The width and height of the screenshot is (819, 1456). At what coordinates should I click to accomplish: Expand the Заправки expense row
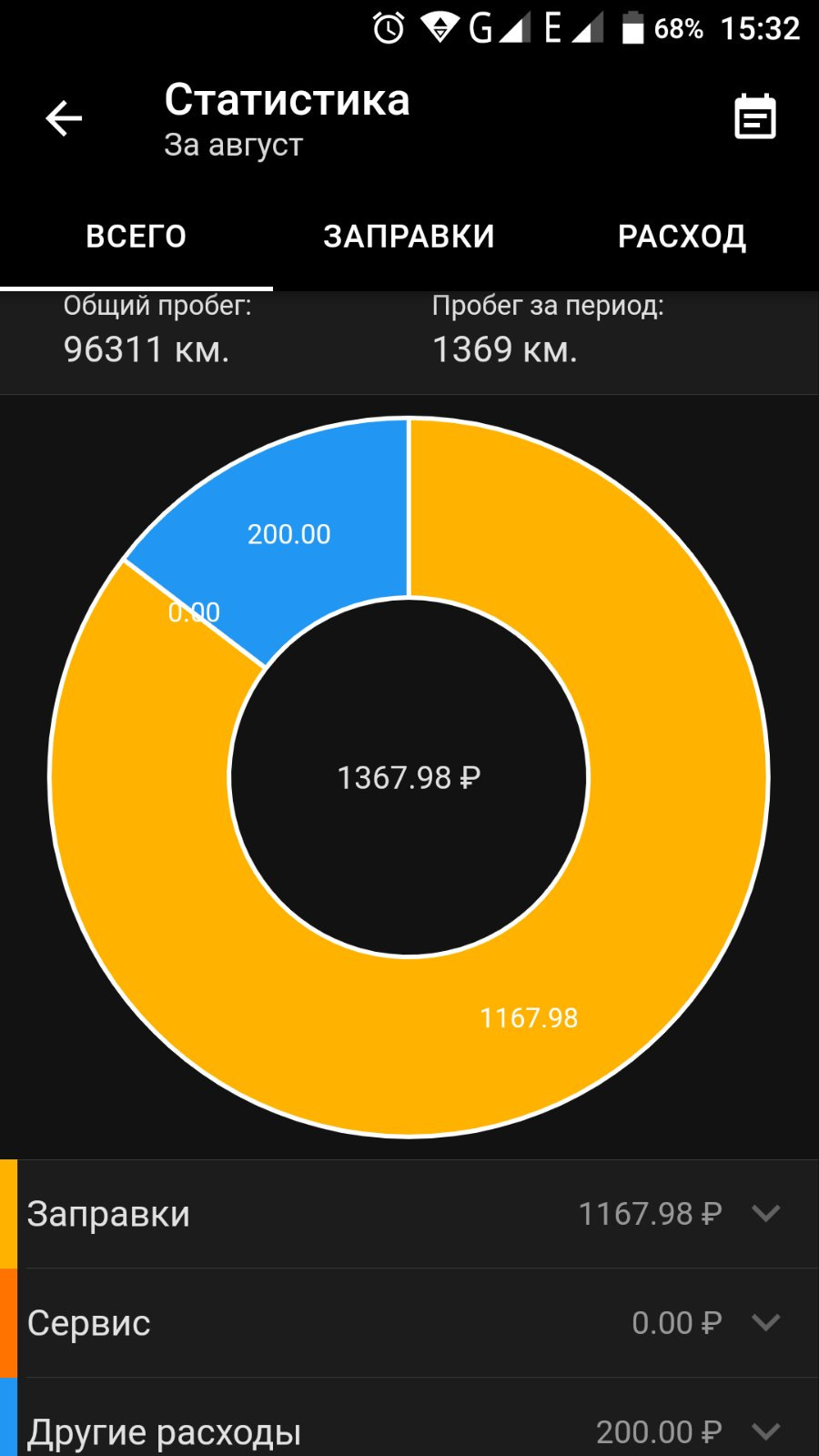[x=766, y=1213]
